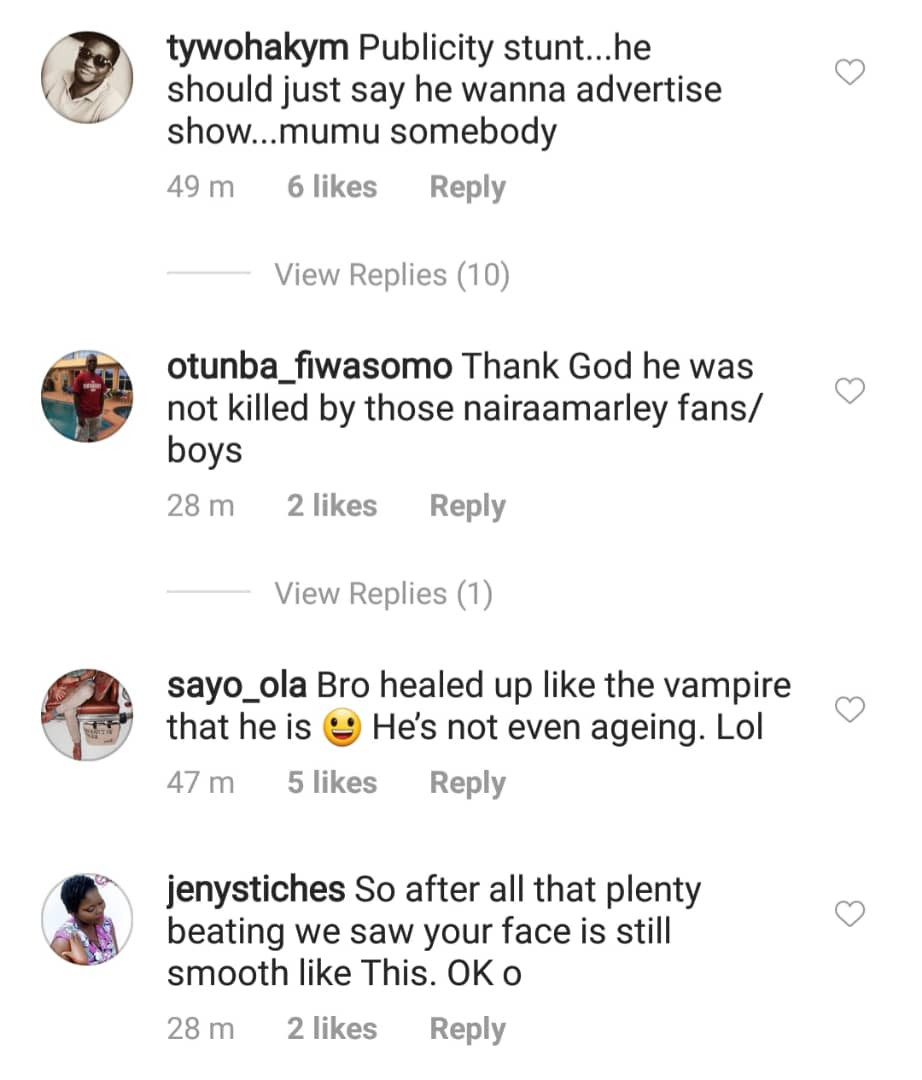Viewport: 922px width, 1080px height.
Task: View 6 likes on tywohakym's comment
Action: [x=332, y=188]
